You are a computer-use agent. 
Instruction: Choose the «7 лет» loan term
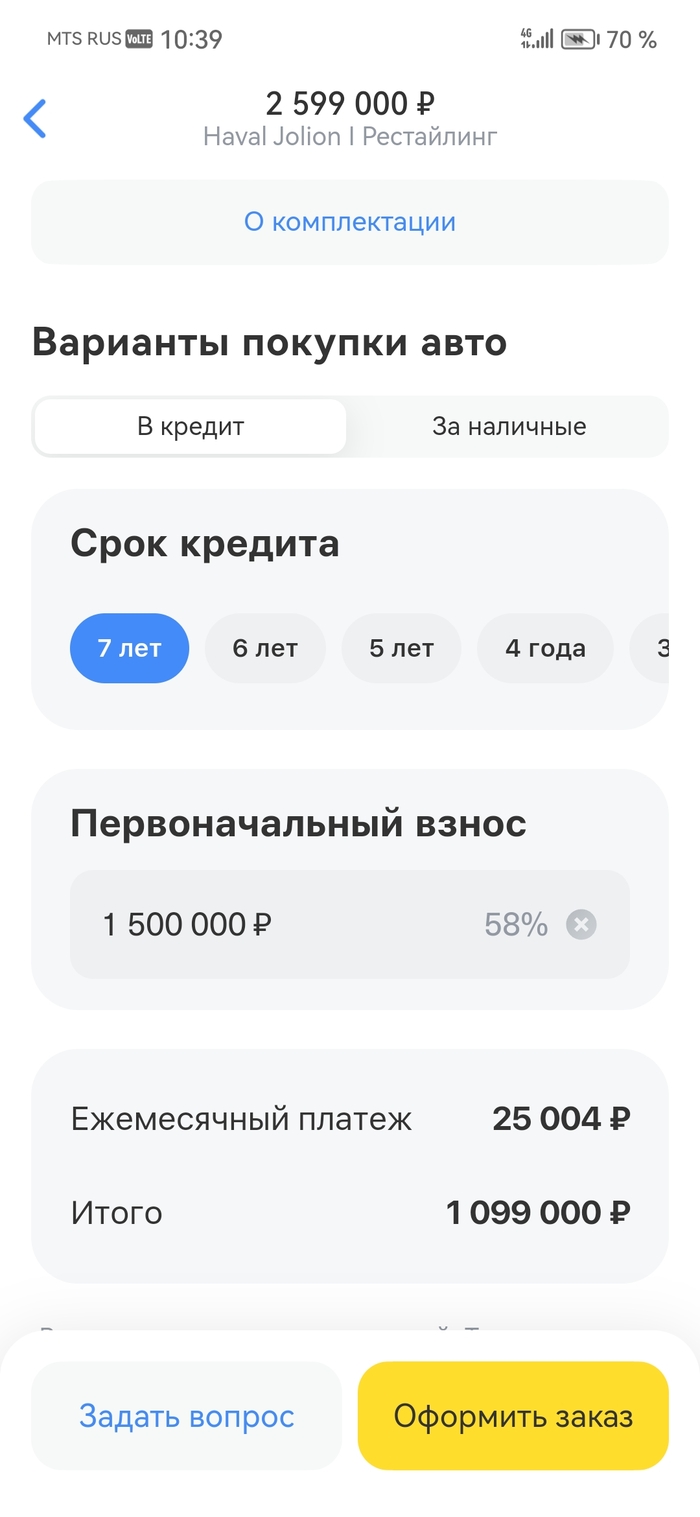coord(129,648)
